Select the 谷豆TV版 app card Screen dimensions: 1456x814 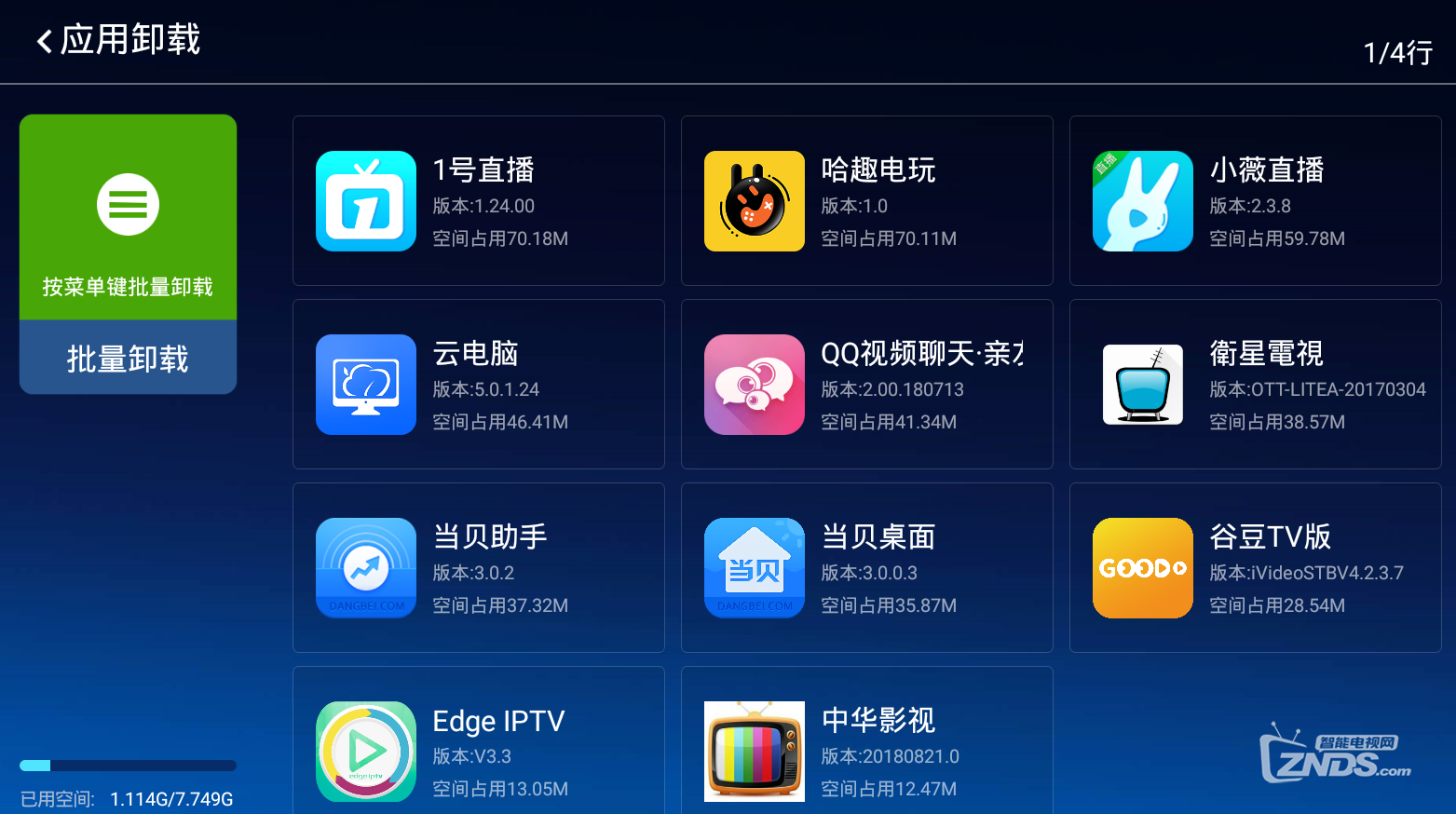click(x=1255, y=568)
